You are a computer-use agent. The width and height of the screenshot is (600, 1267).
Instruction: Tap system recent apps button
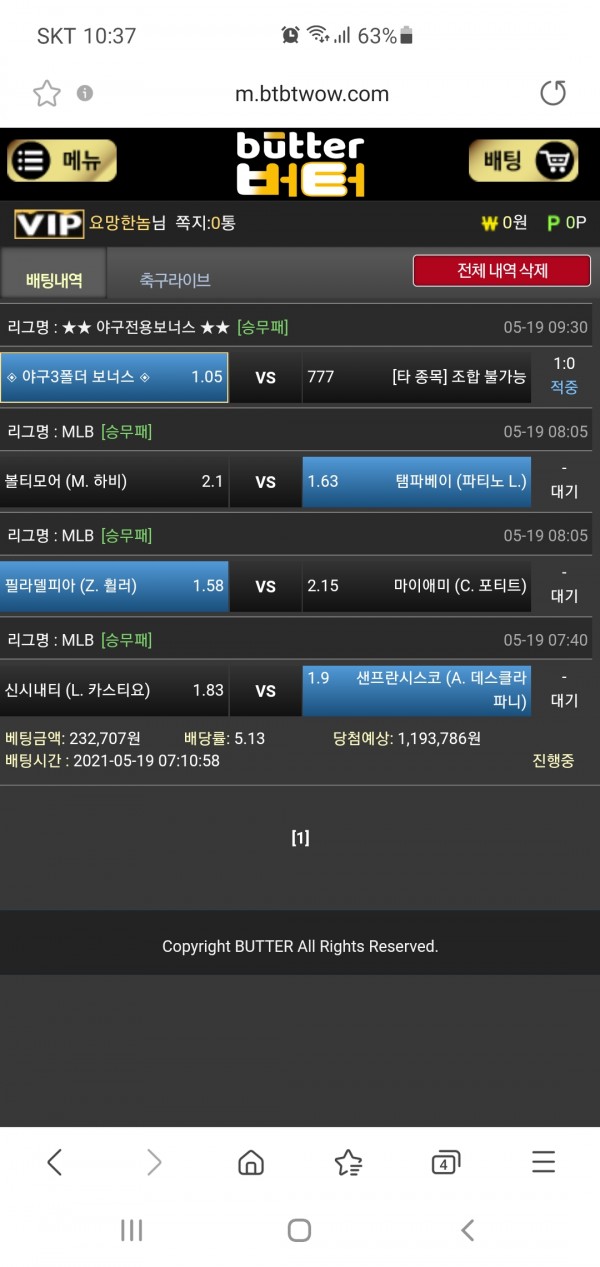point(132,1230)
